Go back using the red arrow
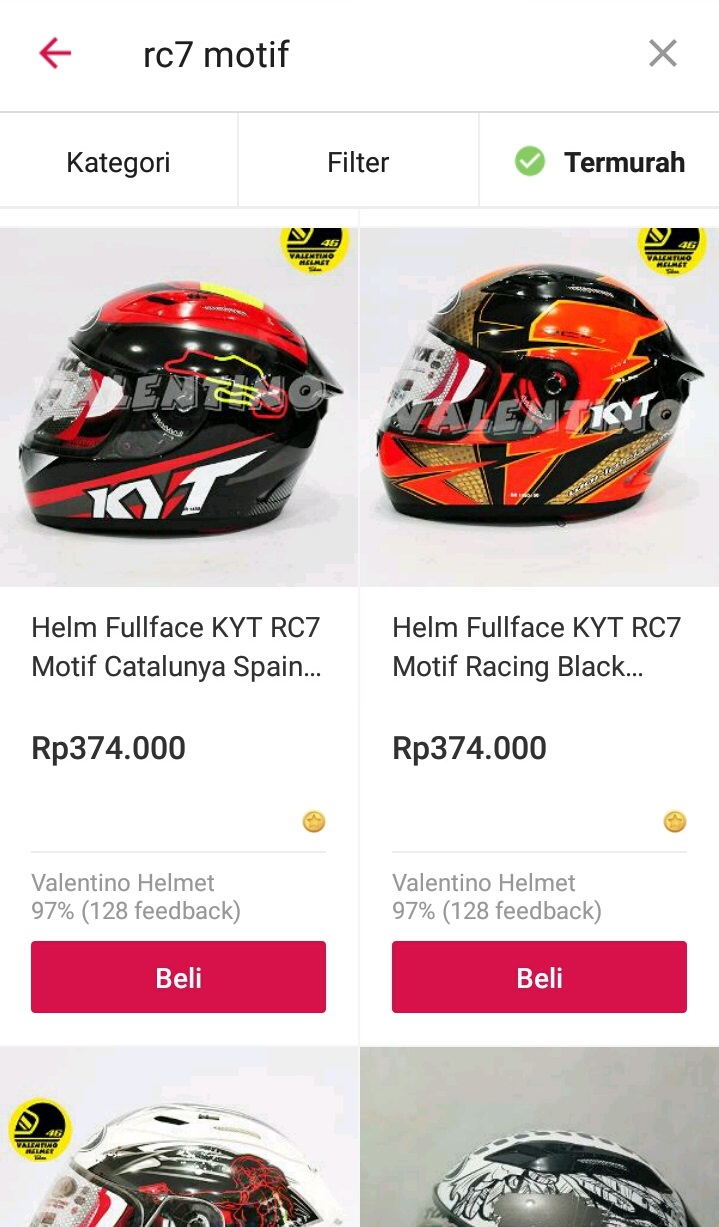Screen dimensions: 719x1227 (x=55, y=54)
